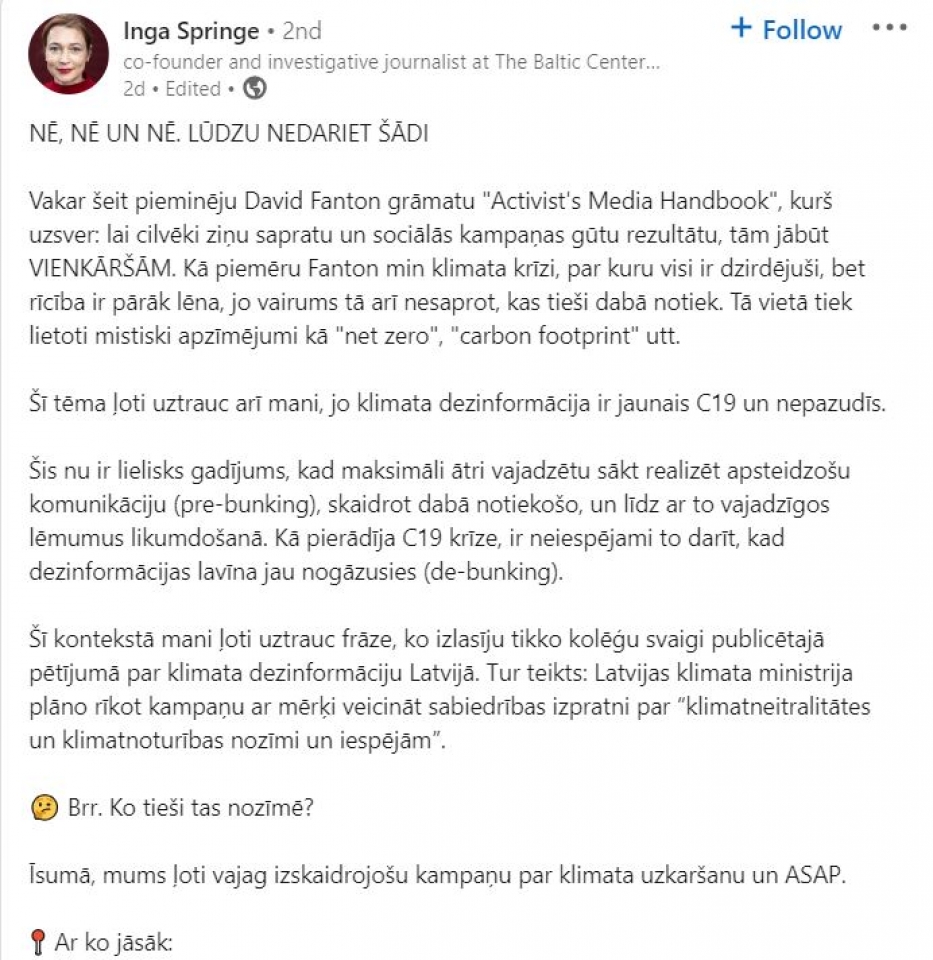
Task: Open Inga Springe's profile photo
Action: point(69,54)
